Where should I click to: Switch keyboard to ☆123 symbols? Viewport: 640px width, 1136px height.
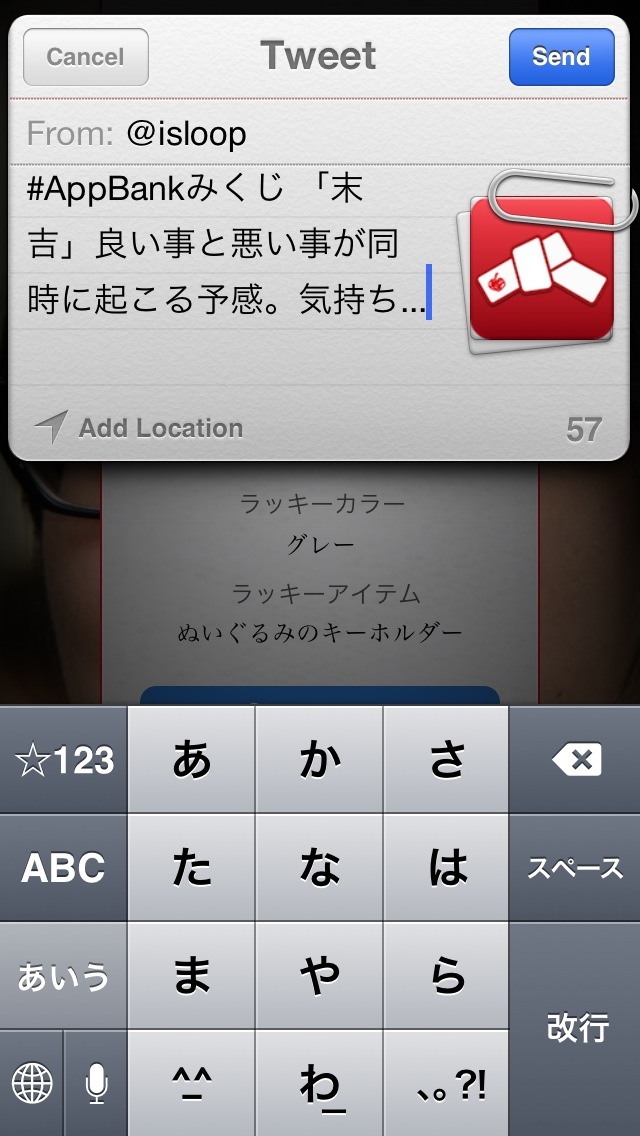coord(64,760)
